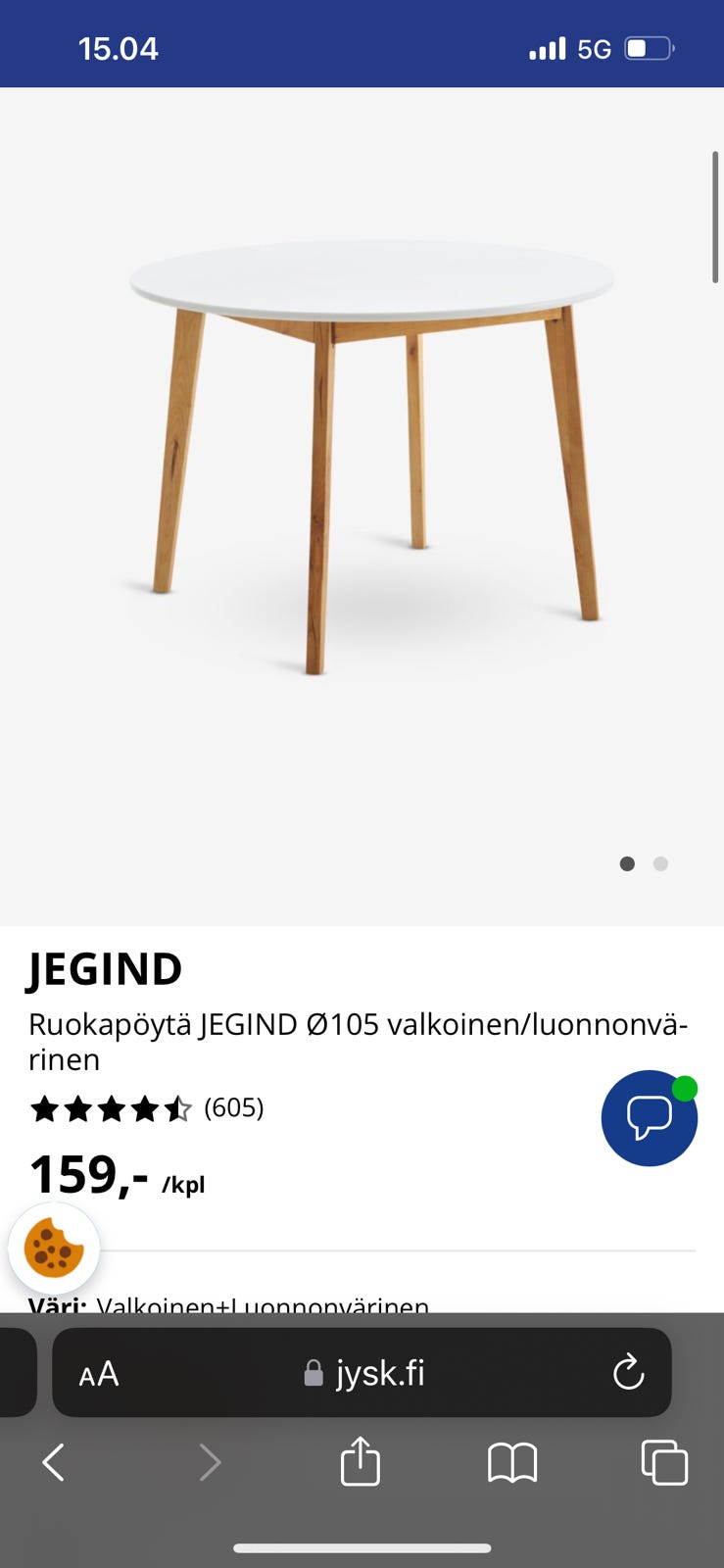Jump to the second product photo dot
This screenshot has height=1568, width=724.
[661, 863]
